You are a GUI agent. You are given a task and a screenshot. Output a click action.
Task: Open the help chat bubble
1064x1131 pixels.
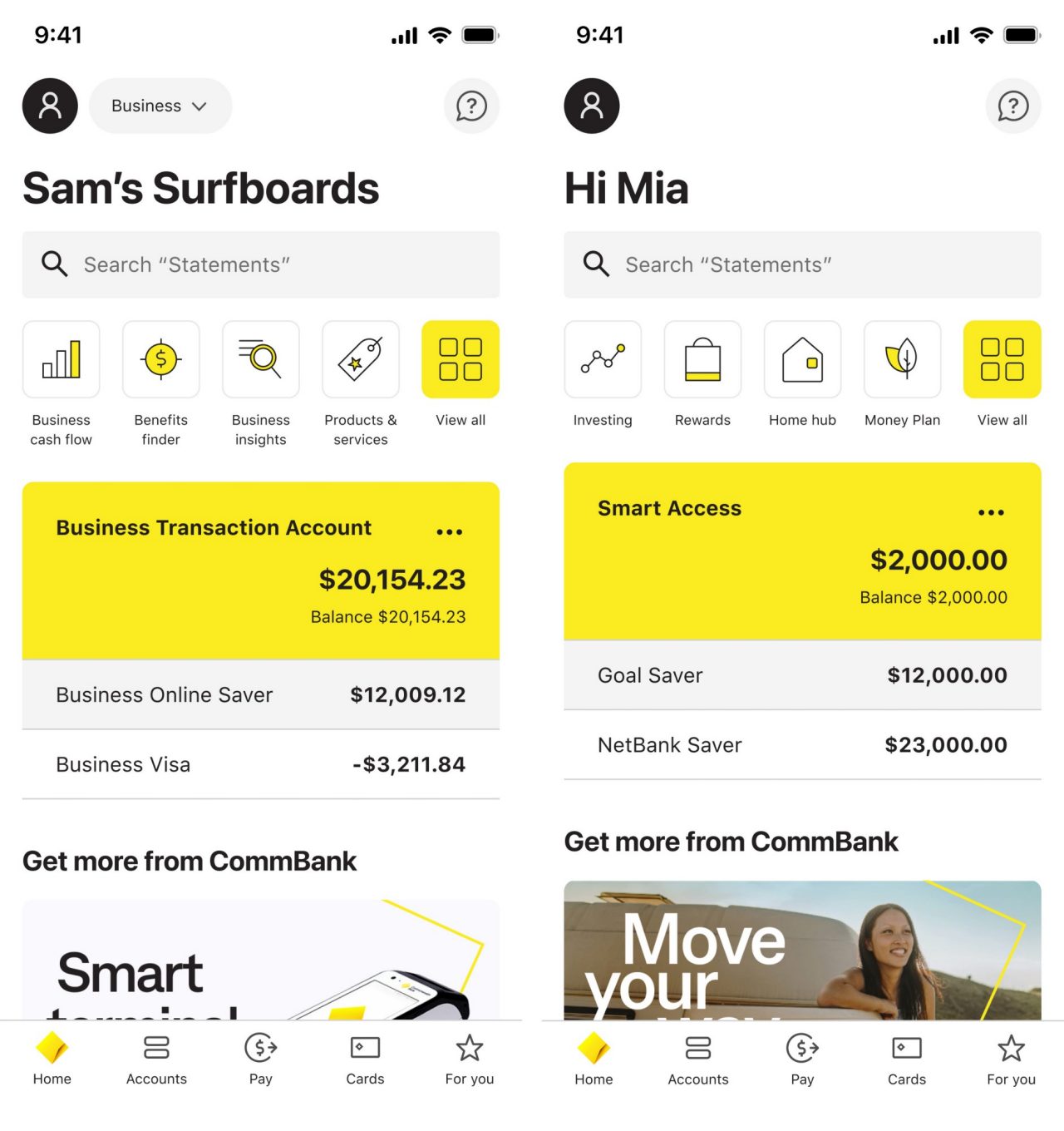pos(472,106)
